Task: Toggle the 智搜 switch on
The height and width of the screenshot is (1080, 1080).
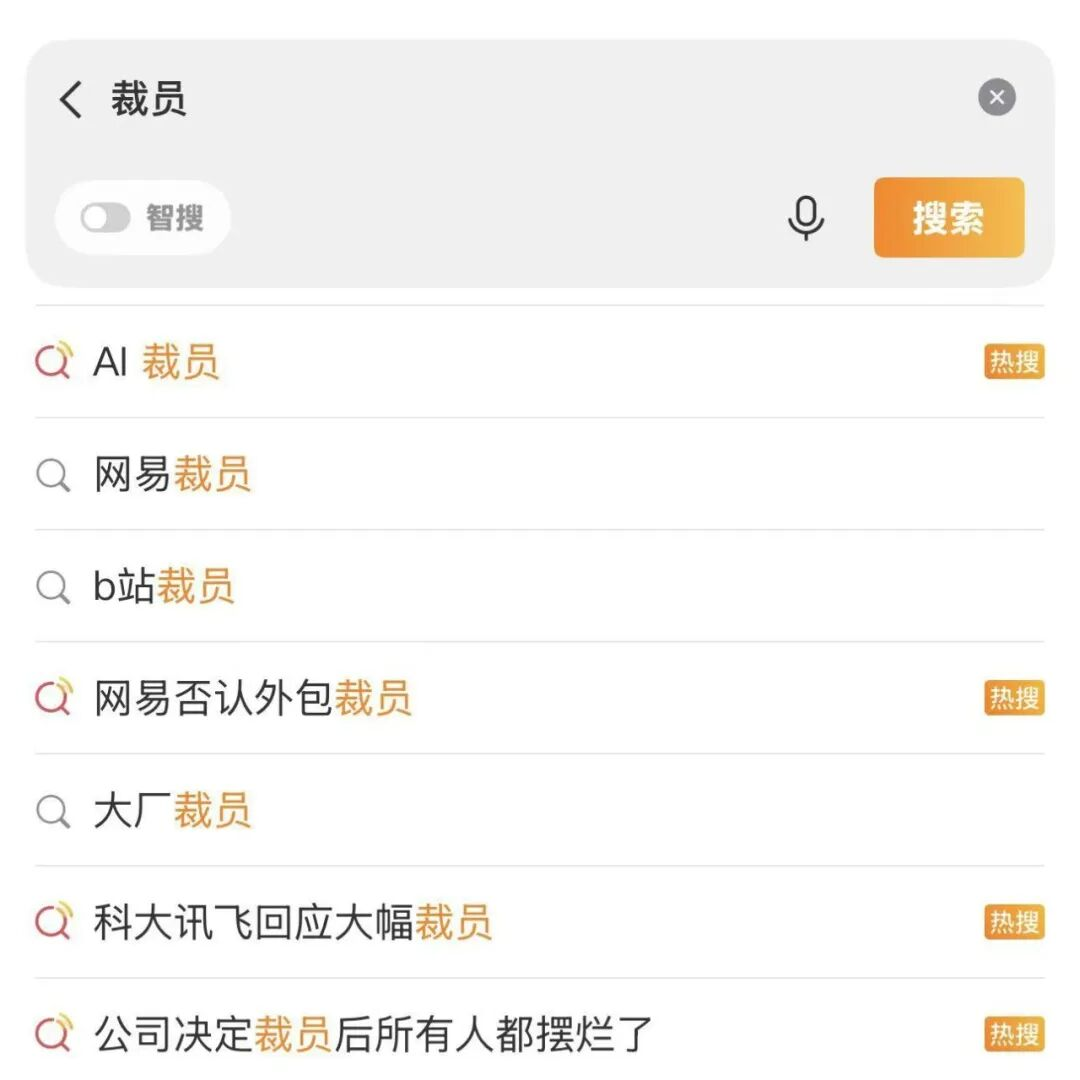Action: tap(106, 218)
